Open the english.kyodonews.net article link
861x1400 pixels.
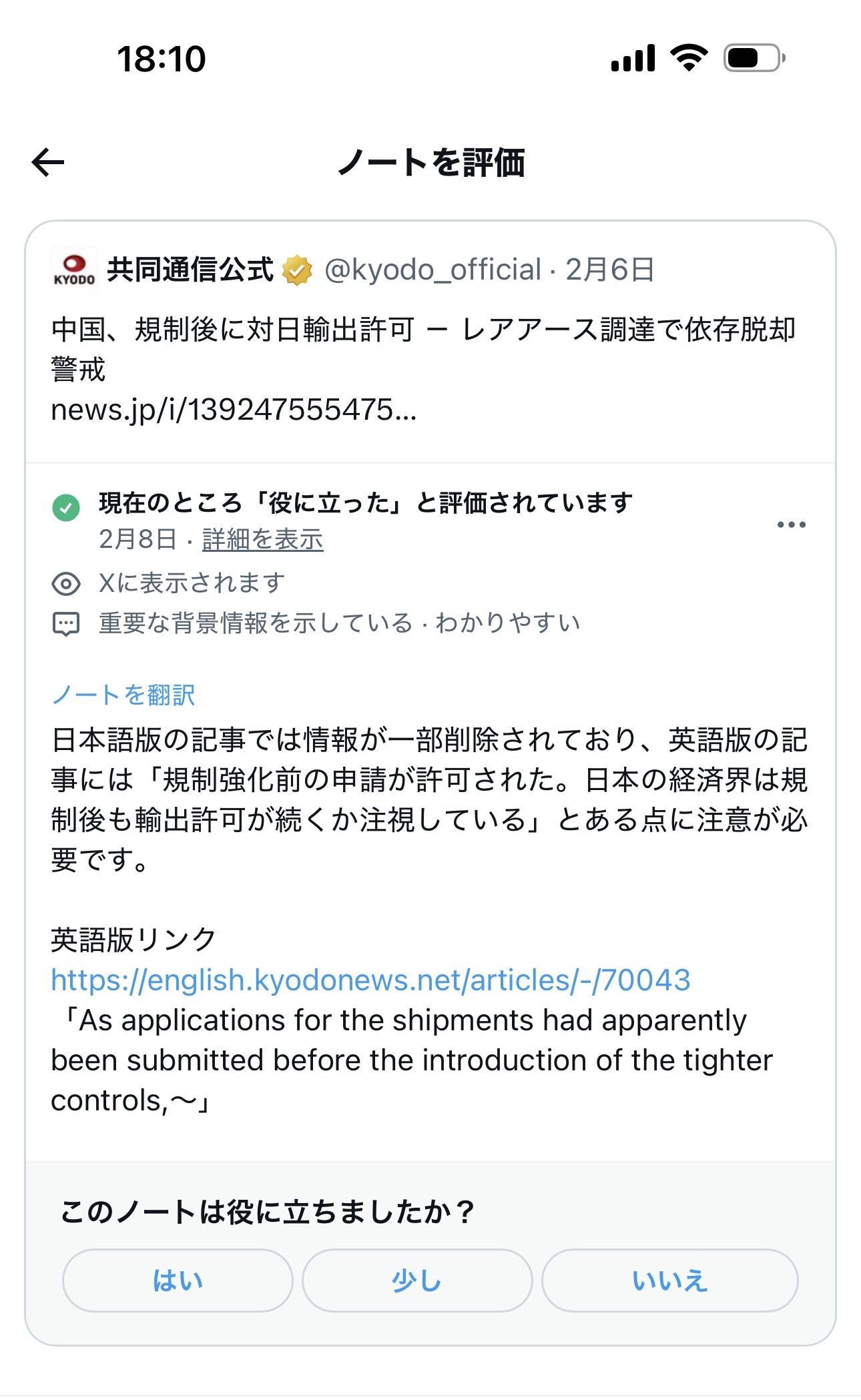(x=370, y=980)
